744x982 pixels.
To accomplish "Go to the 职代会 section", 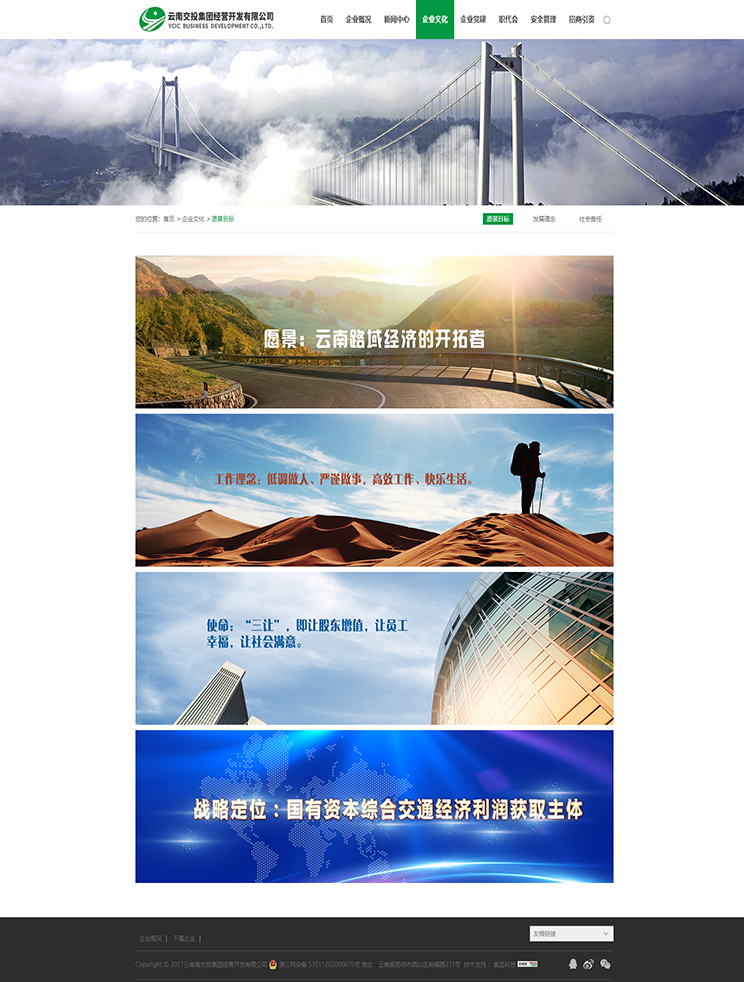I will [508, 19].
